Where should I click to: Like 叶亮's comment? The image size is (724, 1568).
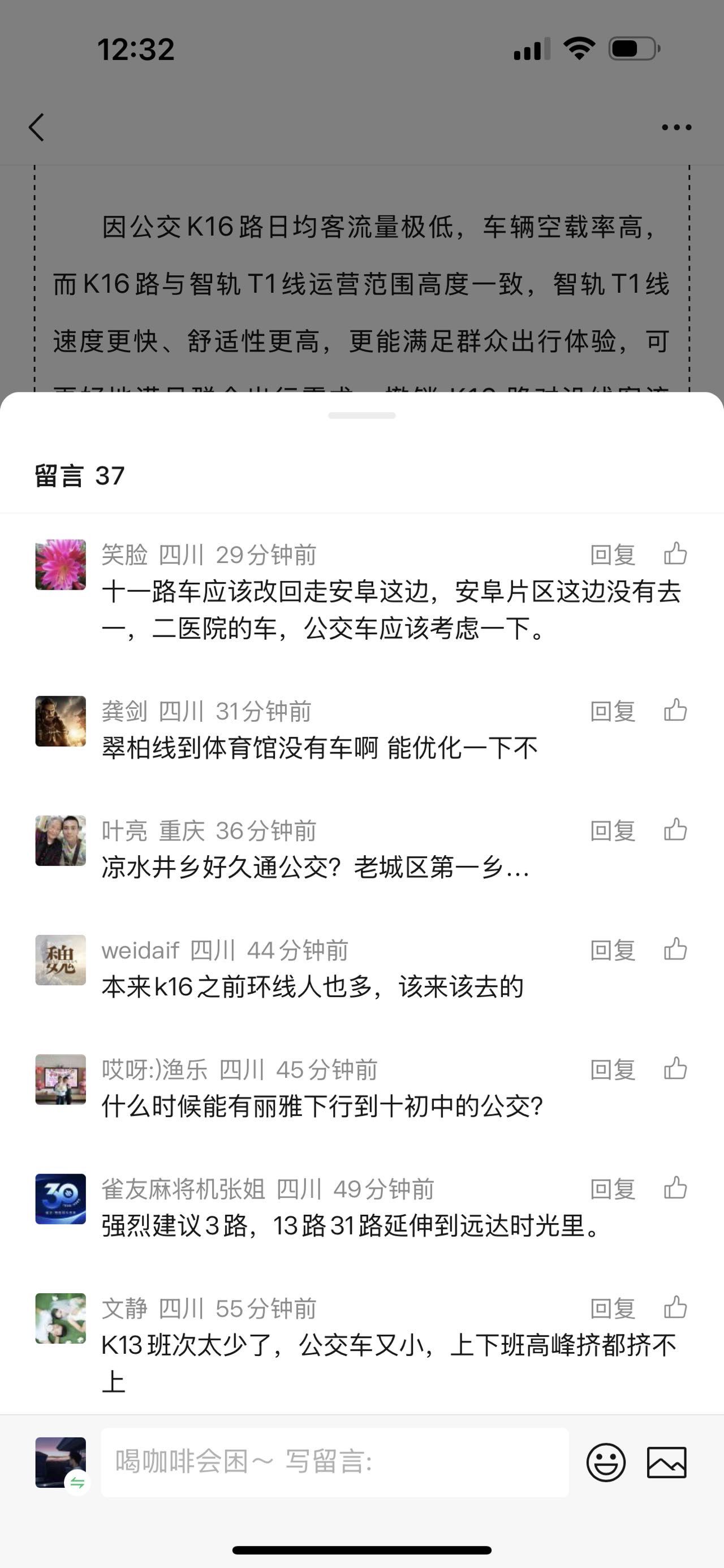point(675,830)
